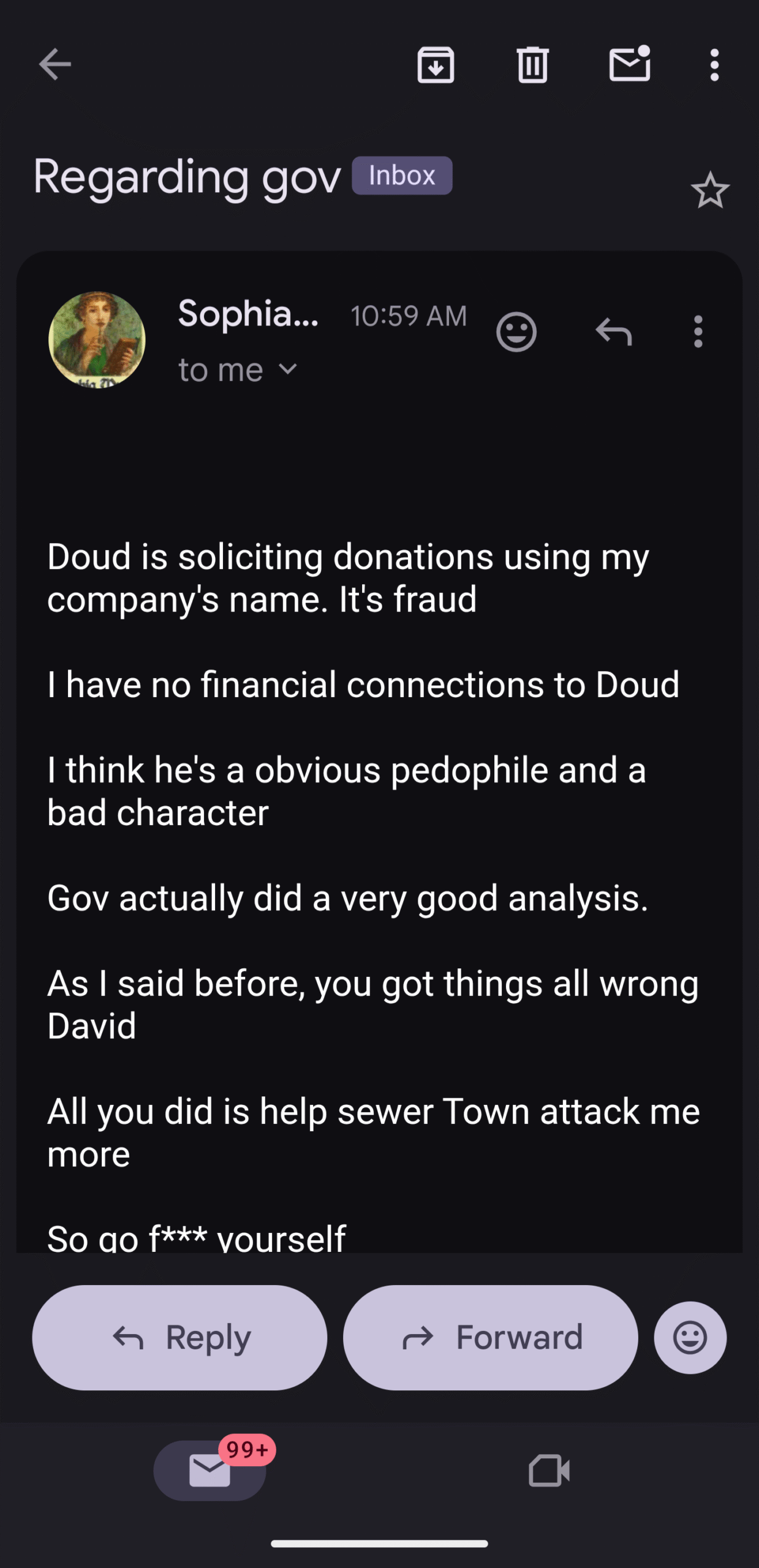Mark this email as unread
This screenshot has width=759, height=1568.
pyautogui.click(x=630, y=64)
